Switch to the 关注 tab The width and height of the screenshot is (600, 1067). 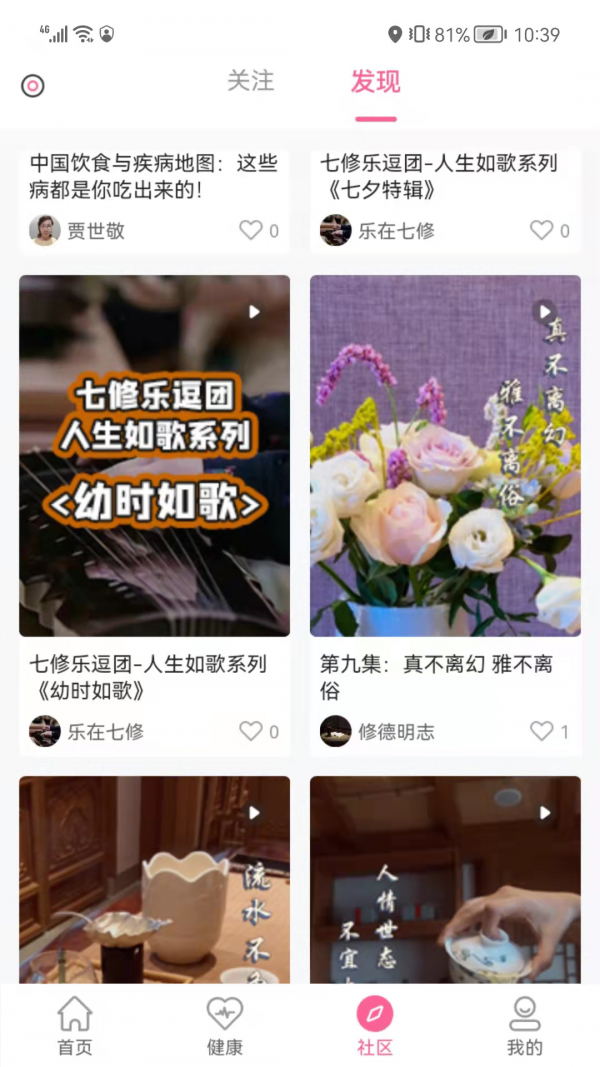pos(250,81)
